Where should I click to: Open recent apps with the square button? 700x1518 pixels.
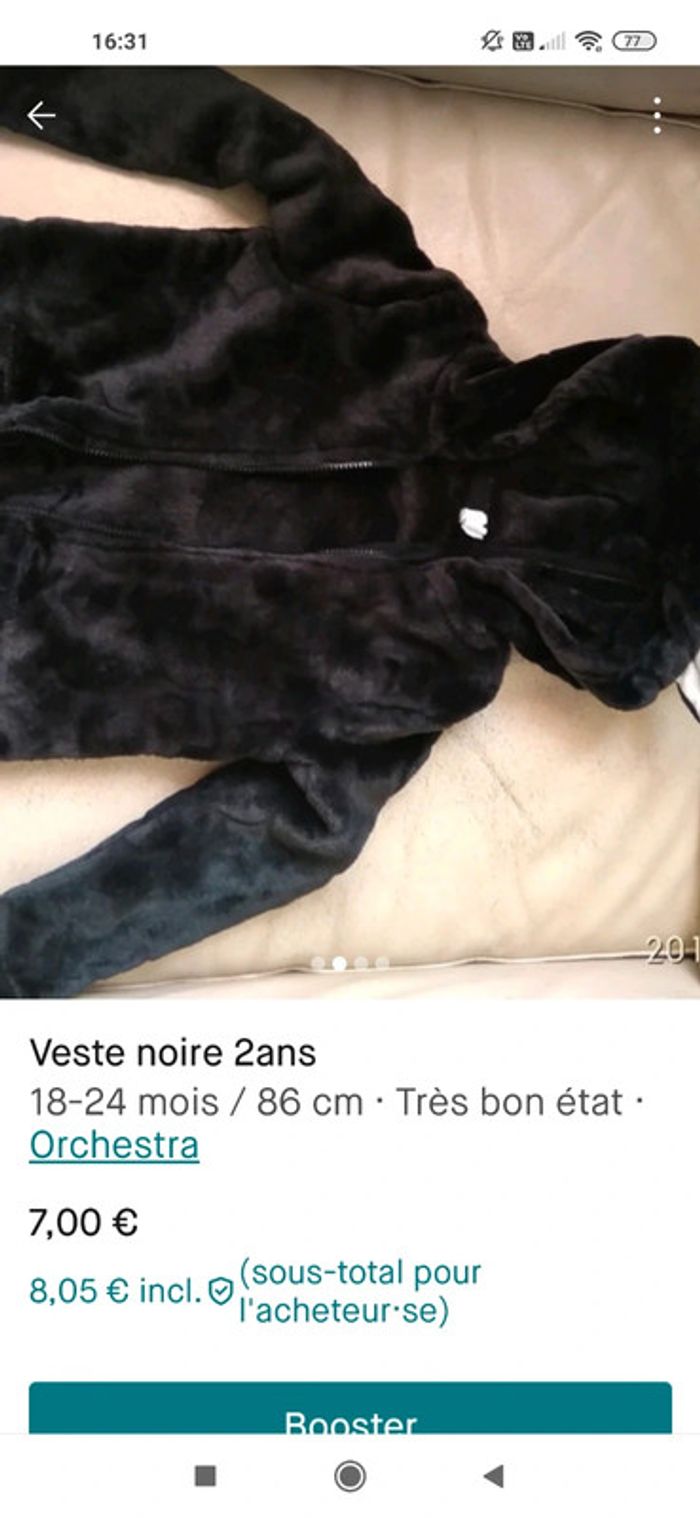205,1476
